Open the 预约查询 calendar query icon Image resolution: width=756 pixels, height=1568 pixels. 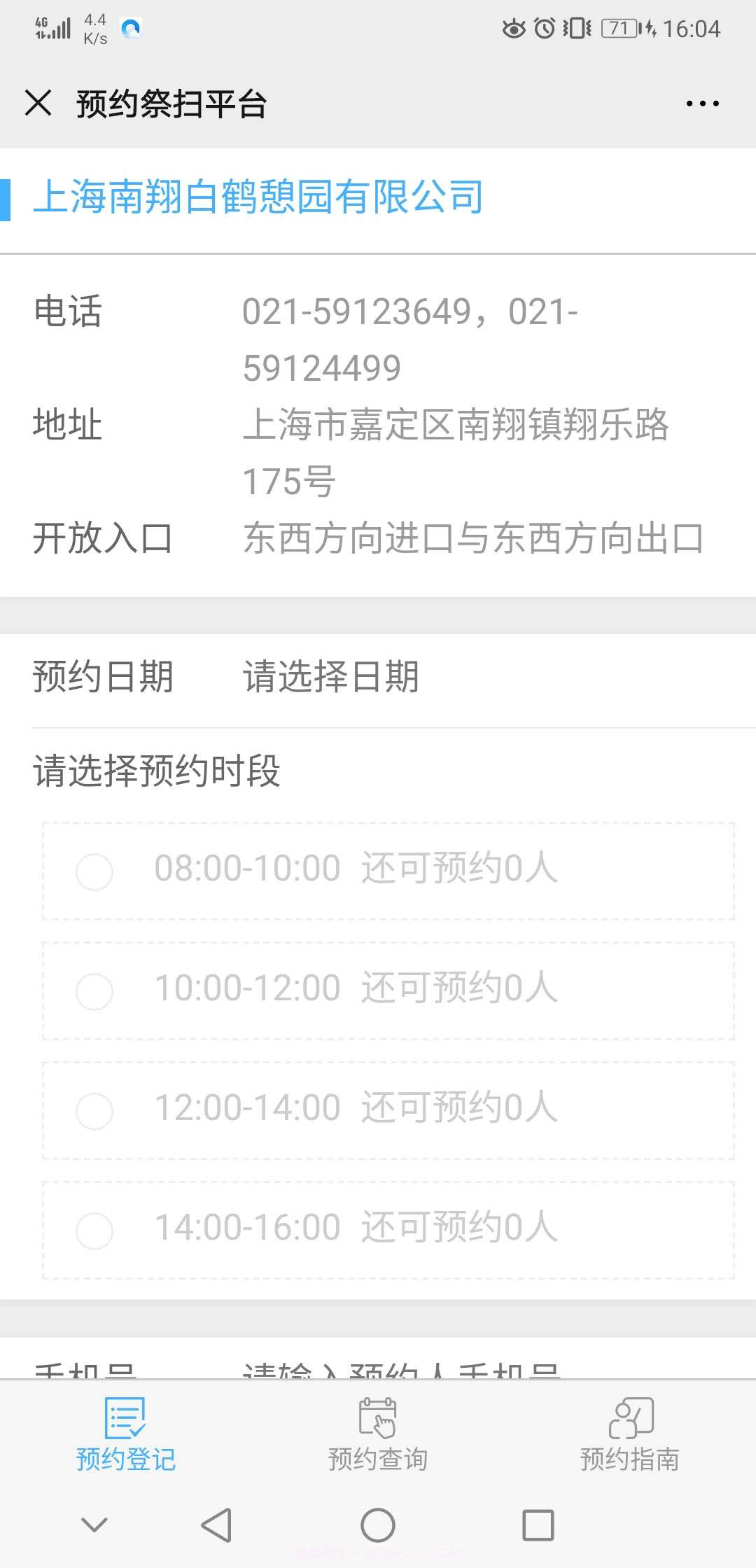coord(378,1428)
